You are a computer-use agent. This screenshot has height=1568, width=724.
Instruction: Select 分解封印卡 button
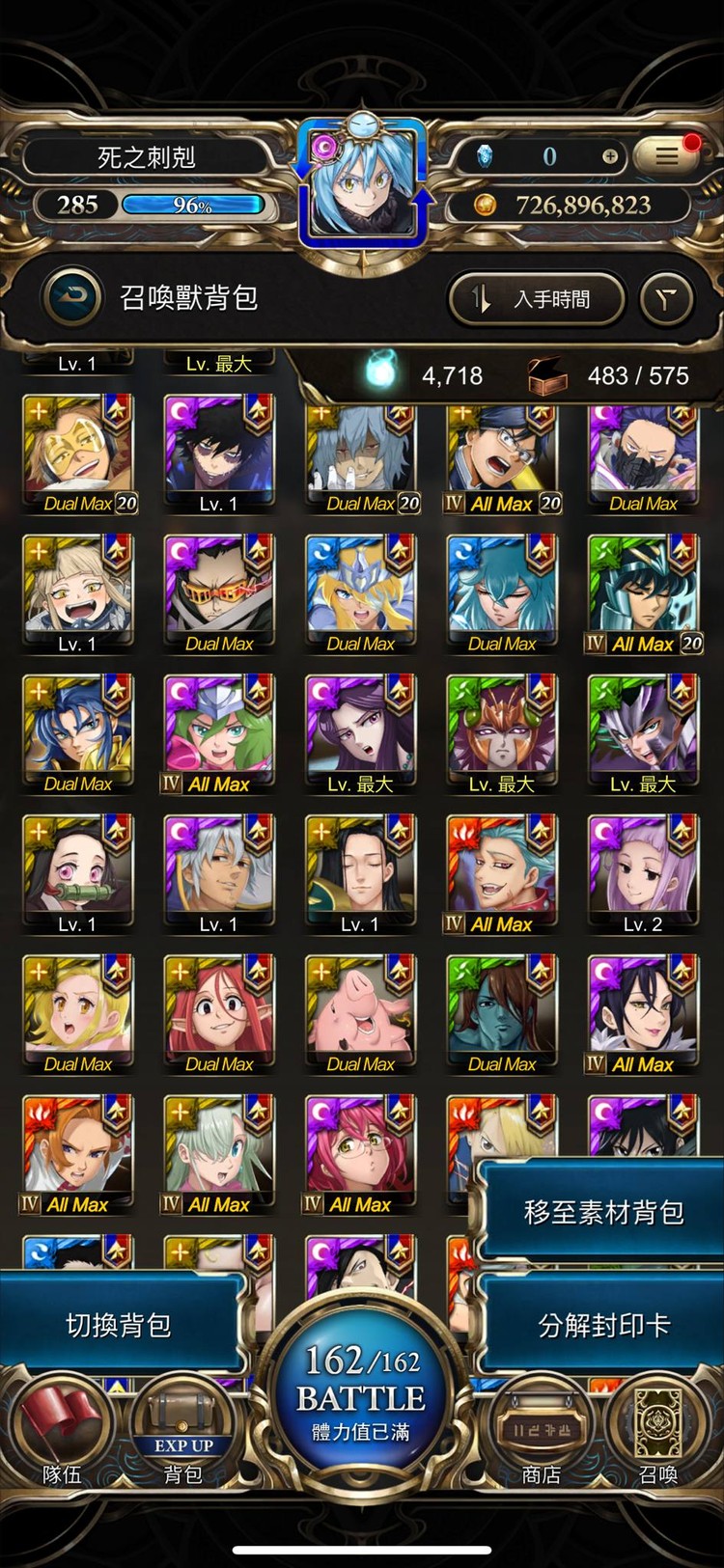pyautogui.click(x=602, y=1325)
